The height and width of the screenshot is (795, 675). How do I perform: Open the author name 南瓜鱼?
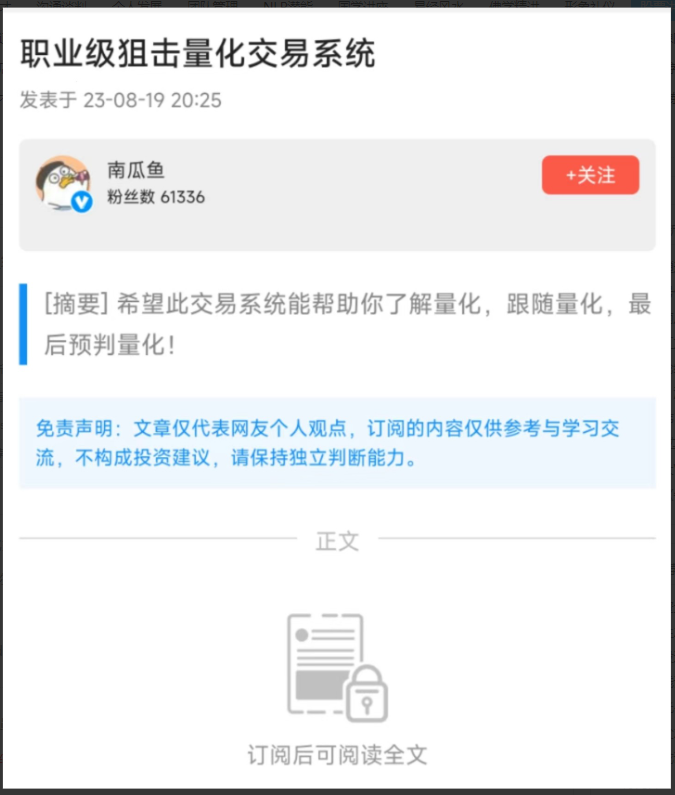136,170
